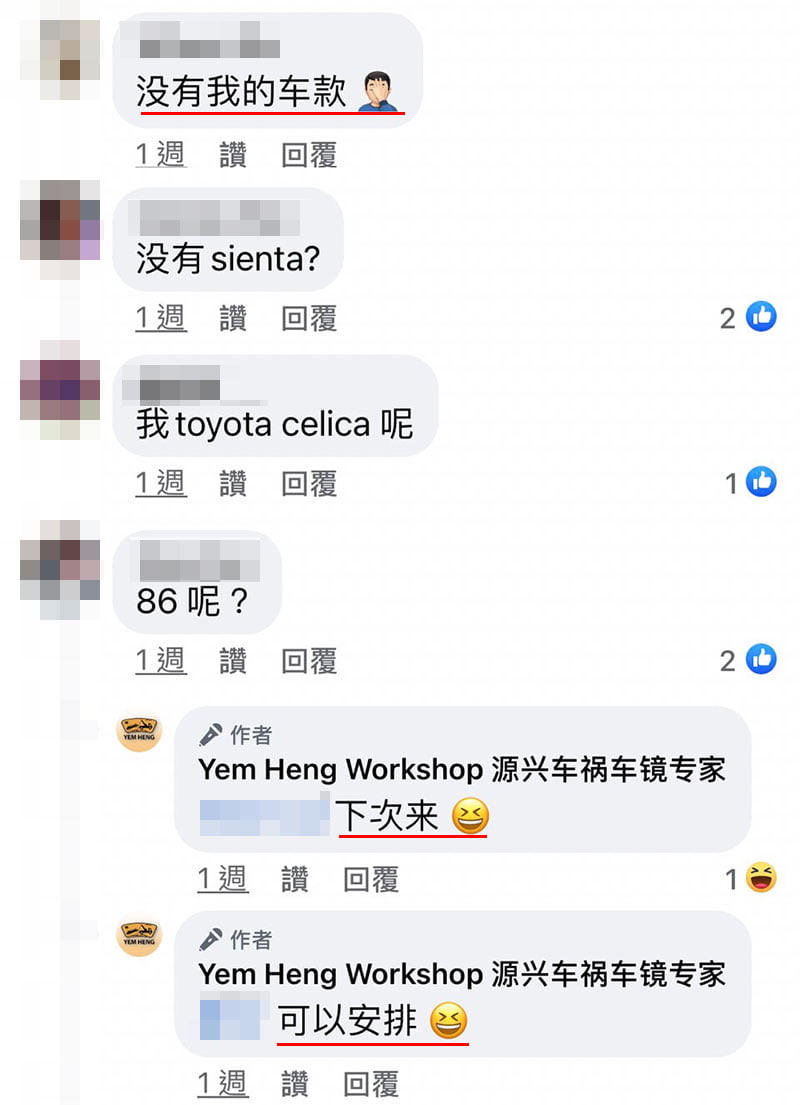Reply to the comment '没有 sienta?'
The width and height of the screenshot is (800, 1105).
point(309,318)
